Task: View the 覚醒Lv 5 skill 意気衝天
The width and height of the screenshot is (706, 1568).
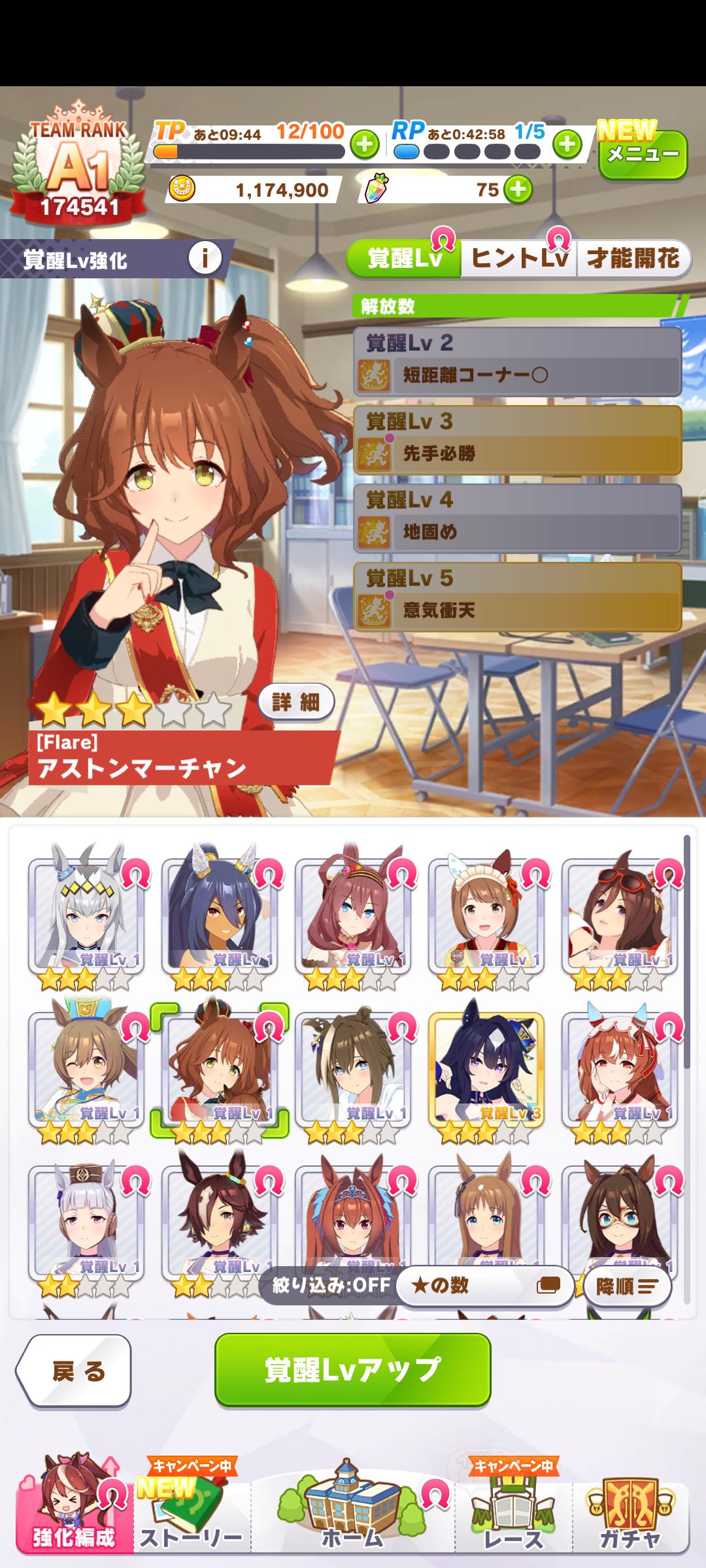Action: pos(517,597)
